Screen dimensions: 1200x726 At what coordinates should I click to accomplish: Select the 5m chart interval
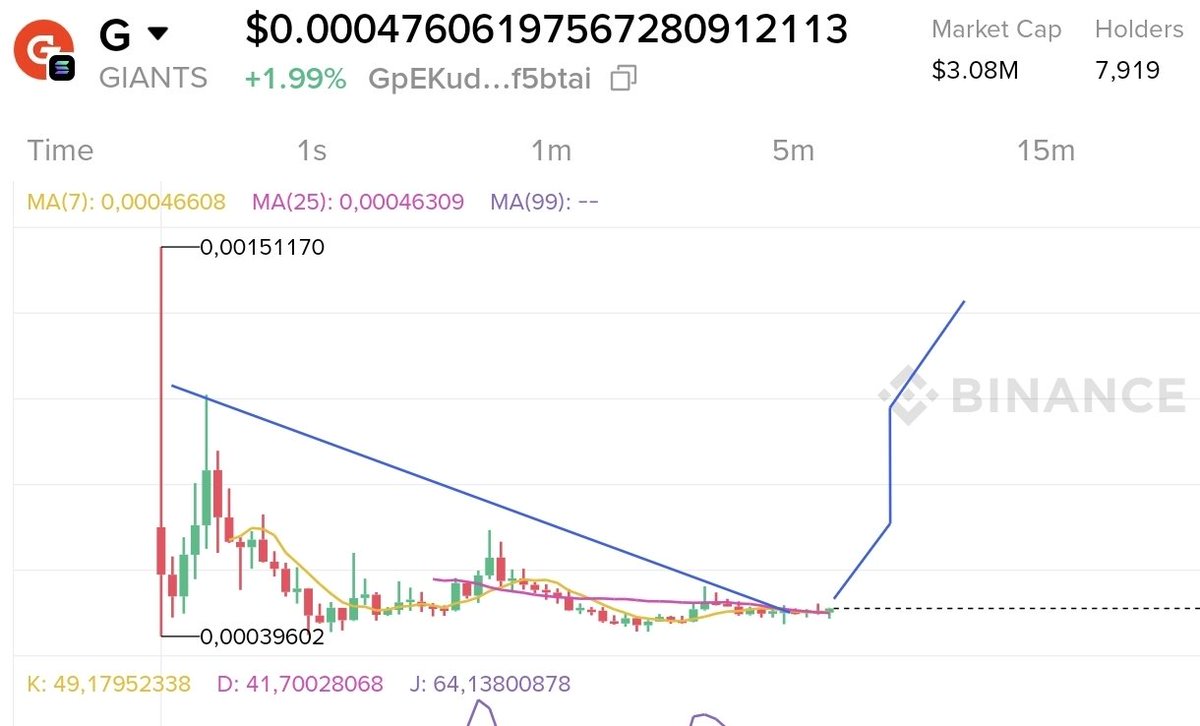click(793, 151)
